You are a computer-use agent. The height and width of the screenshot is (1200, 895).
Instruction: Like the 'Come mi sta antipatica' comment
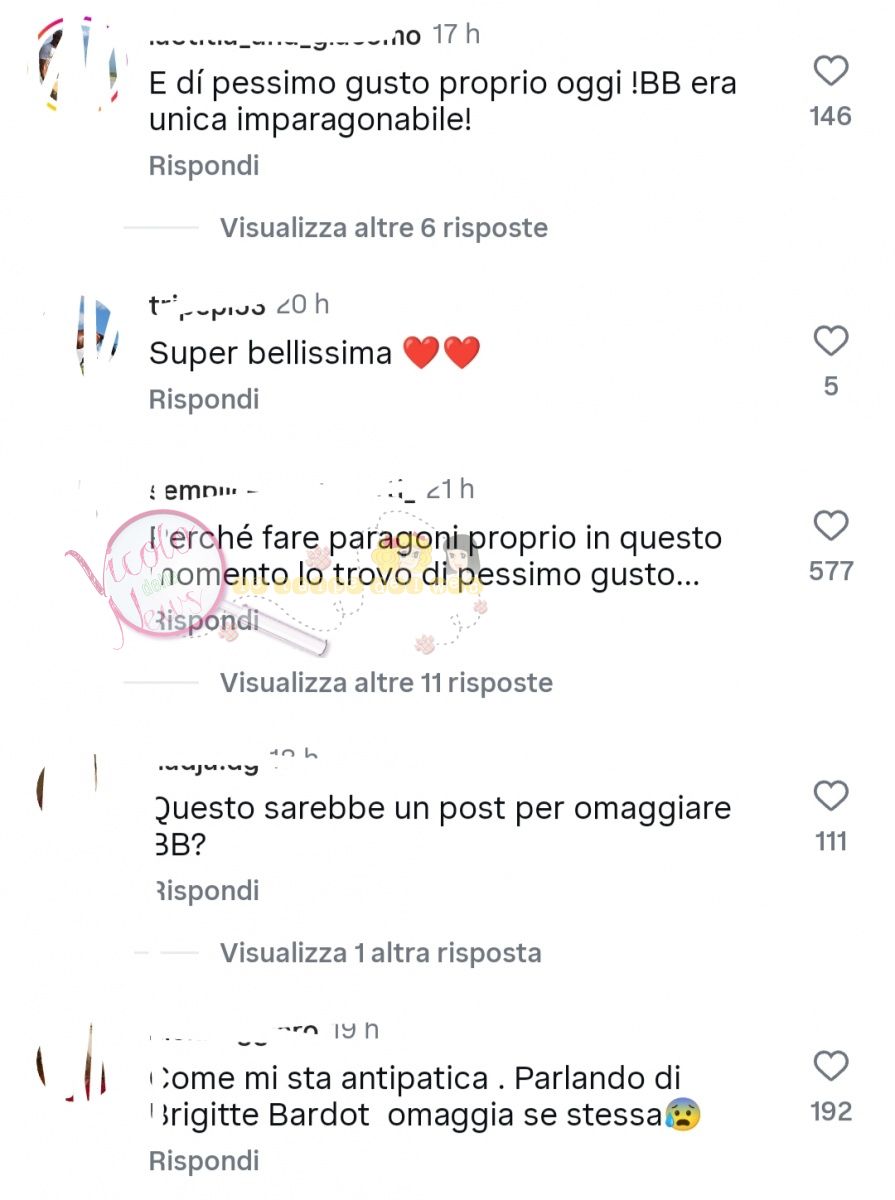point(830,1066)
